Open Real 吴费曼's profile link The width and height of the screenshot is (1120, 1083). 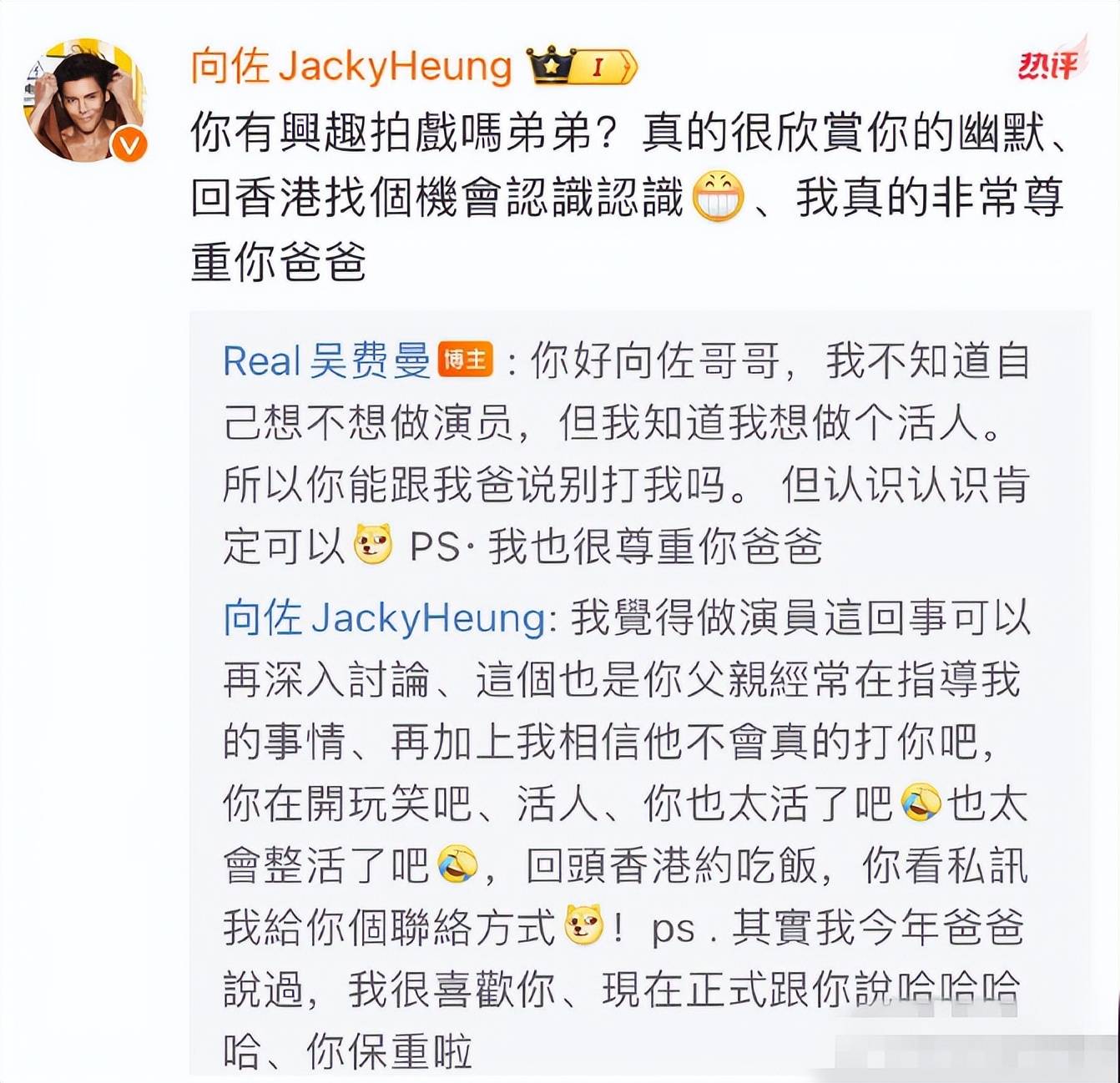[x=326, y=361]
